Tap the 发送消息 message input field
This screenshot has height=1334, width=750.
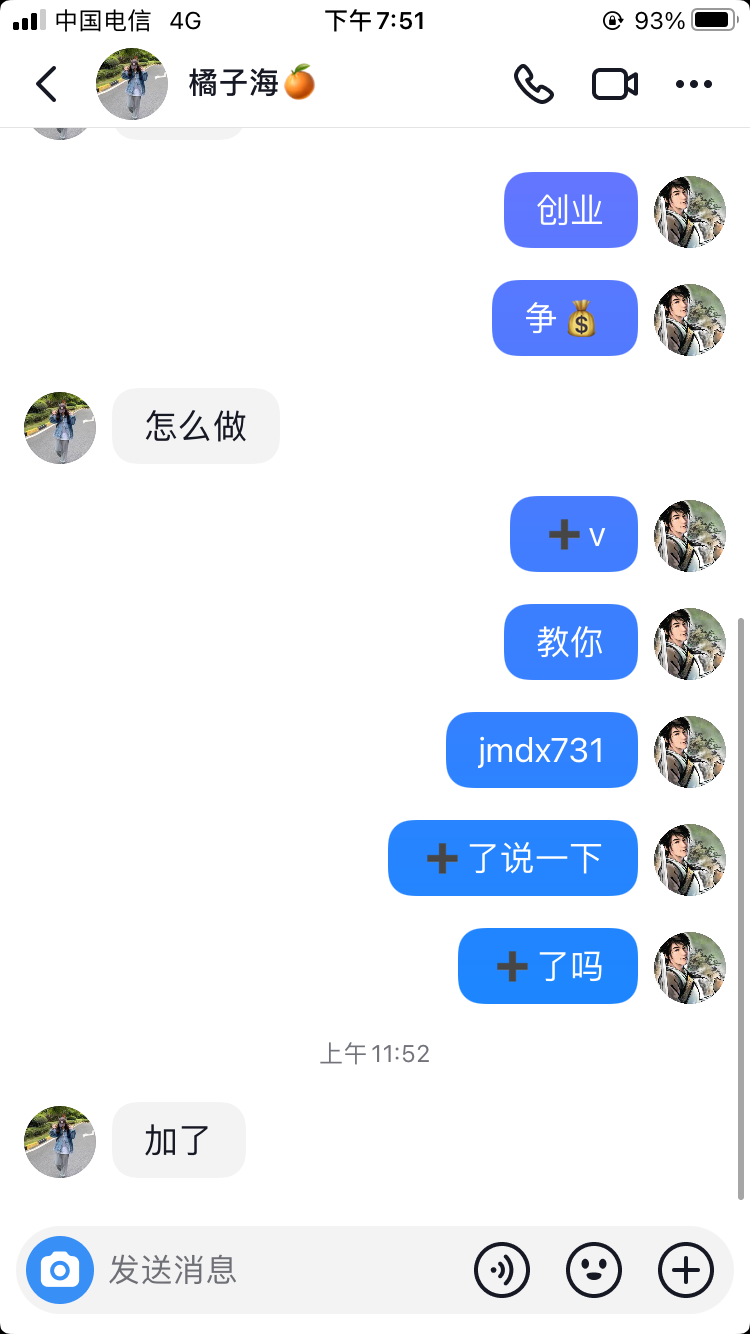(280, 1270)
